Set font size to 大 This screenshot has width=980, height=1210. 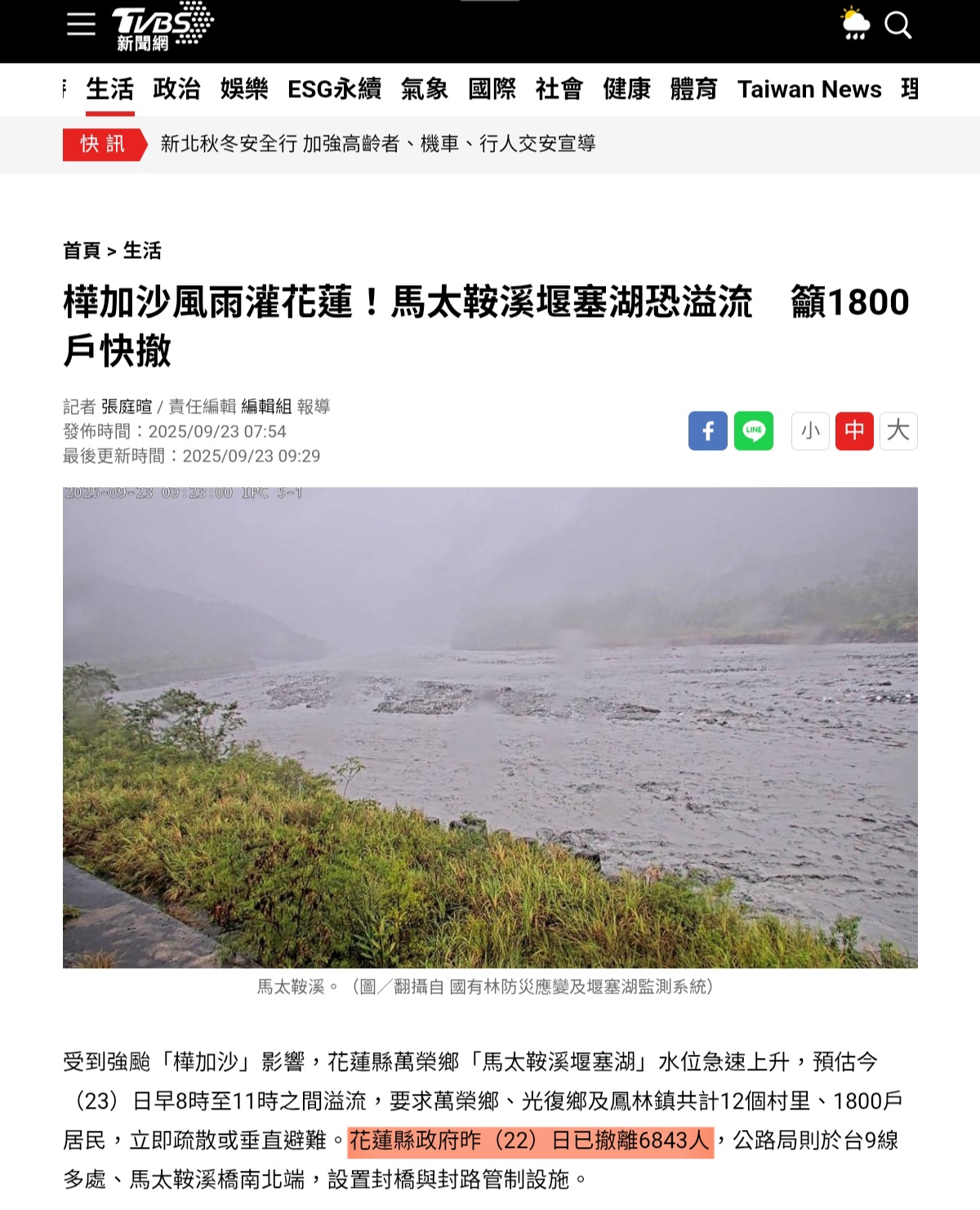(x=898, y=431)
